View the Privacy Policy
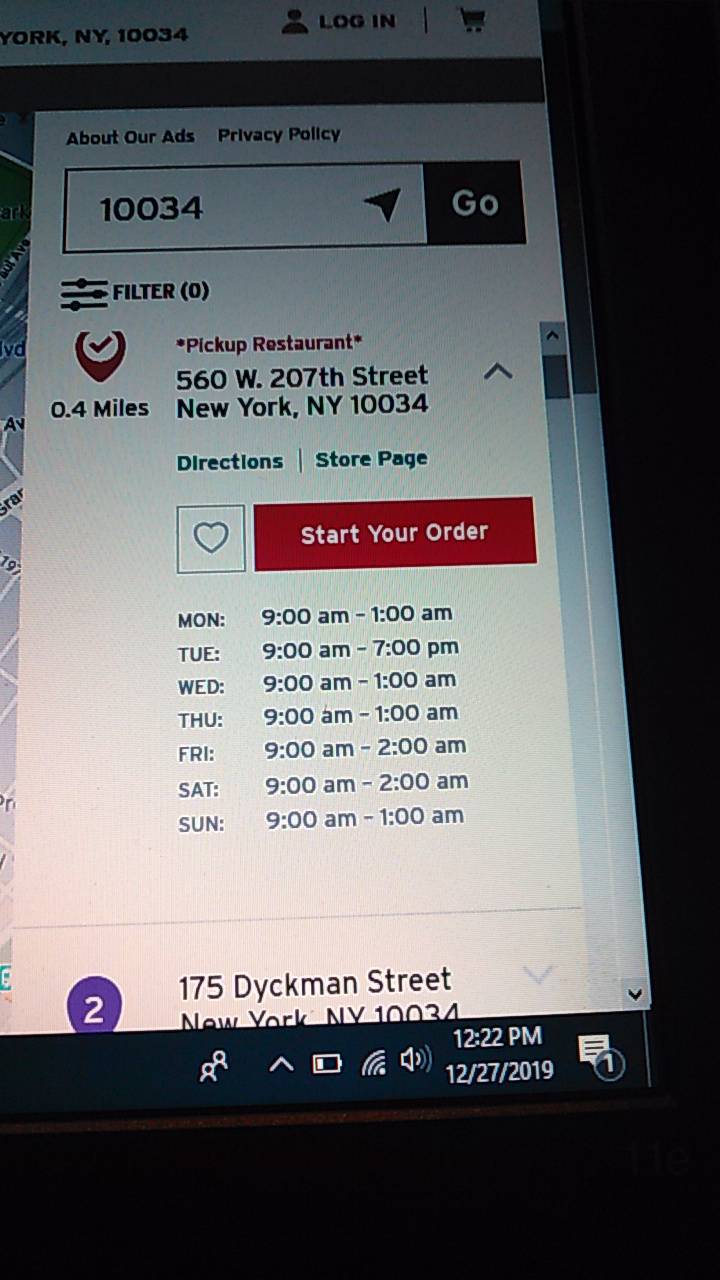 tap(279, 134)
